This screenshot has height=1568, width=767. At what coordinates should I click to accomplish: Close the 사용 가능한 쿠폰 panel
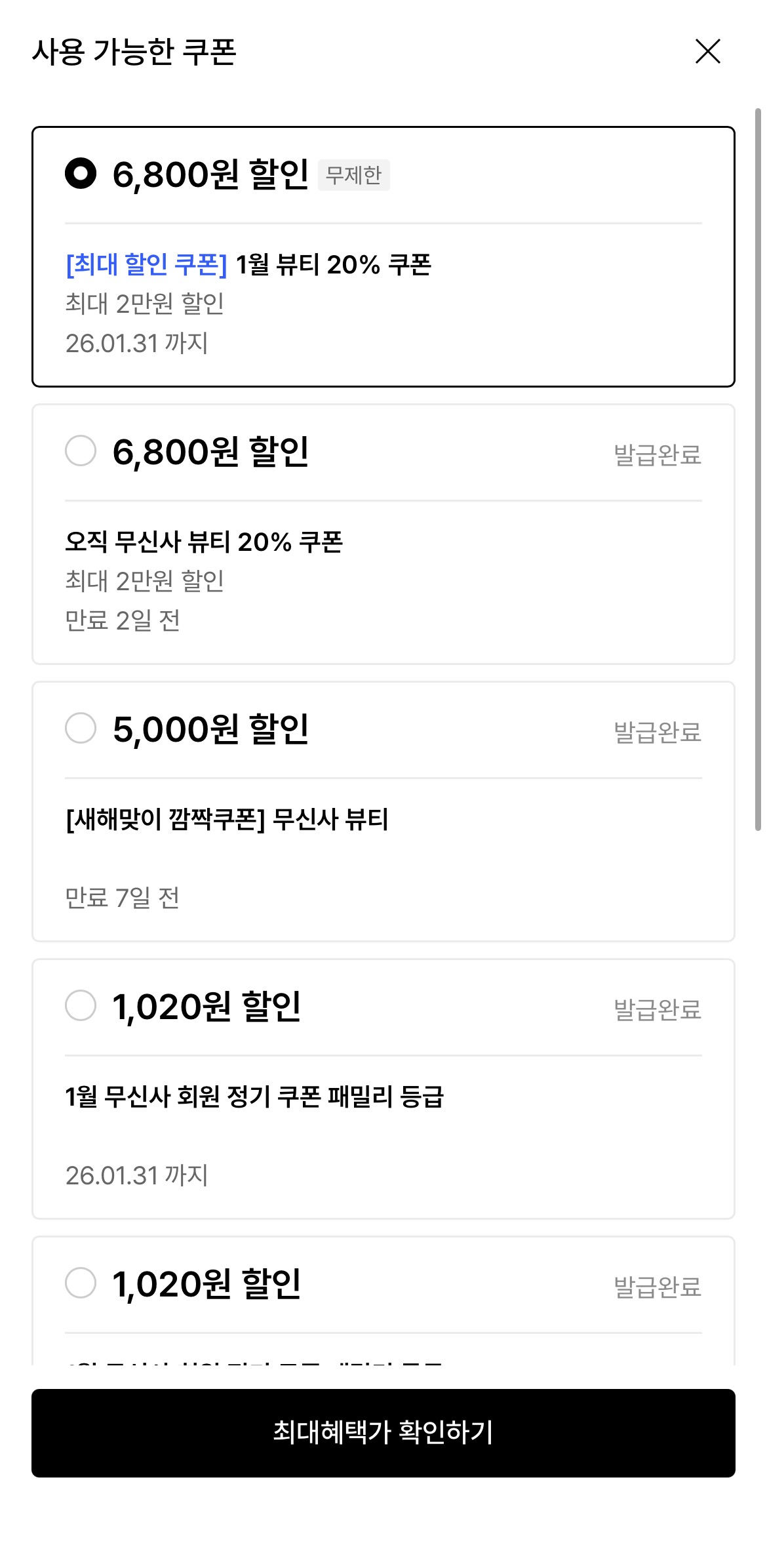pos(709,52)
